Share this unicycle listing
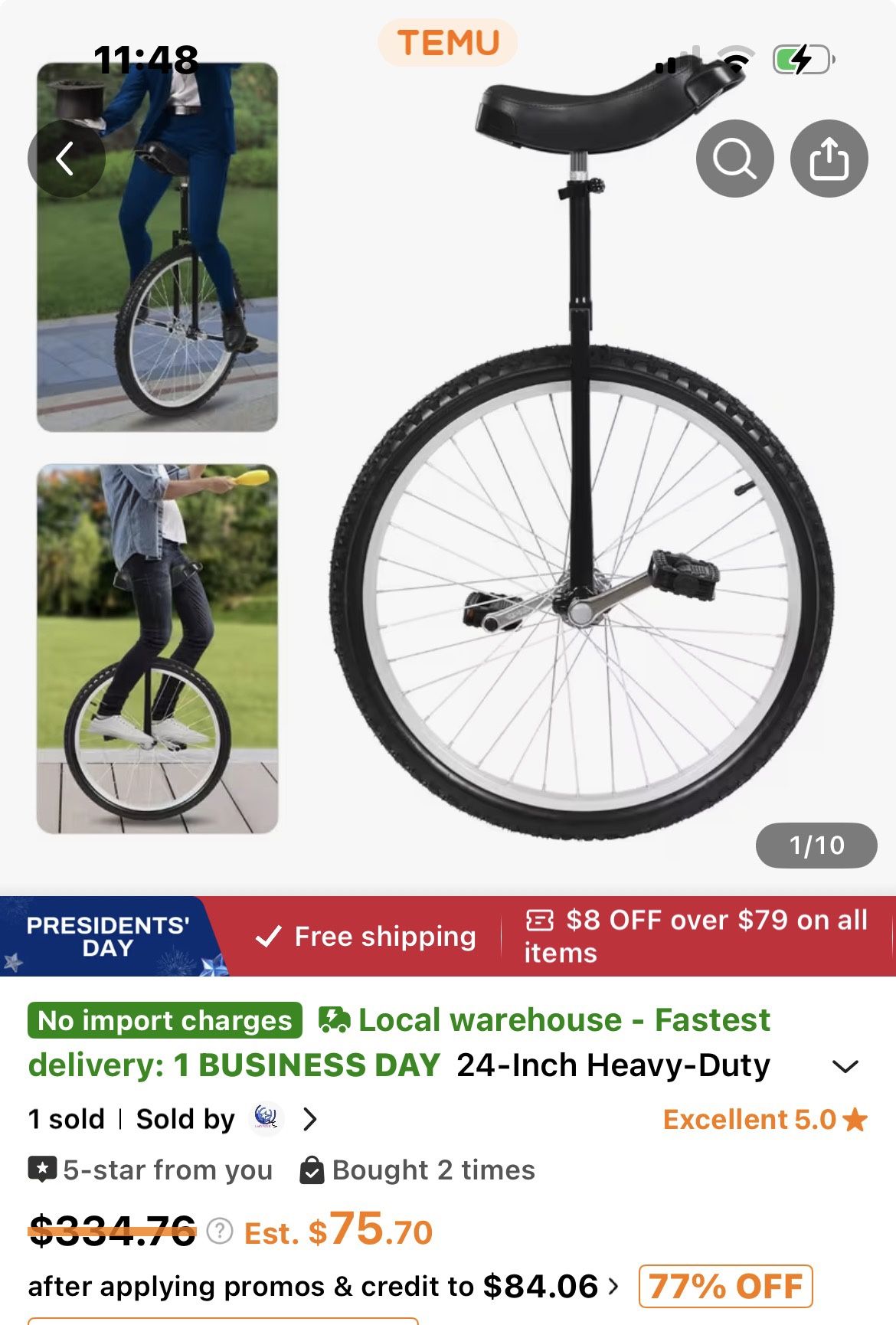 click(829, 159)
